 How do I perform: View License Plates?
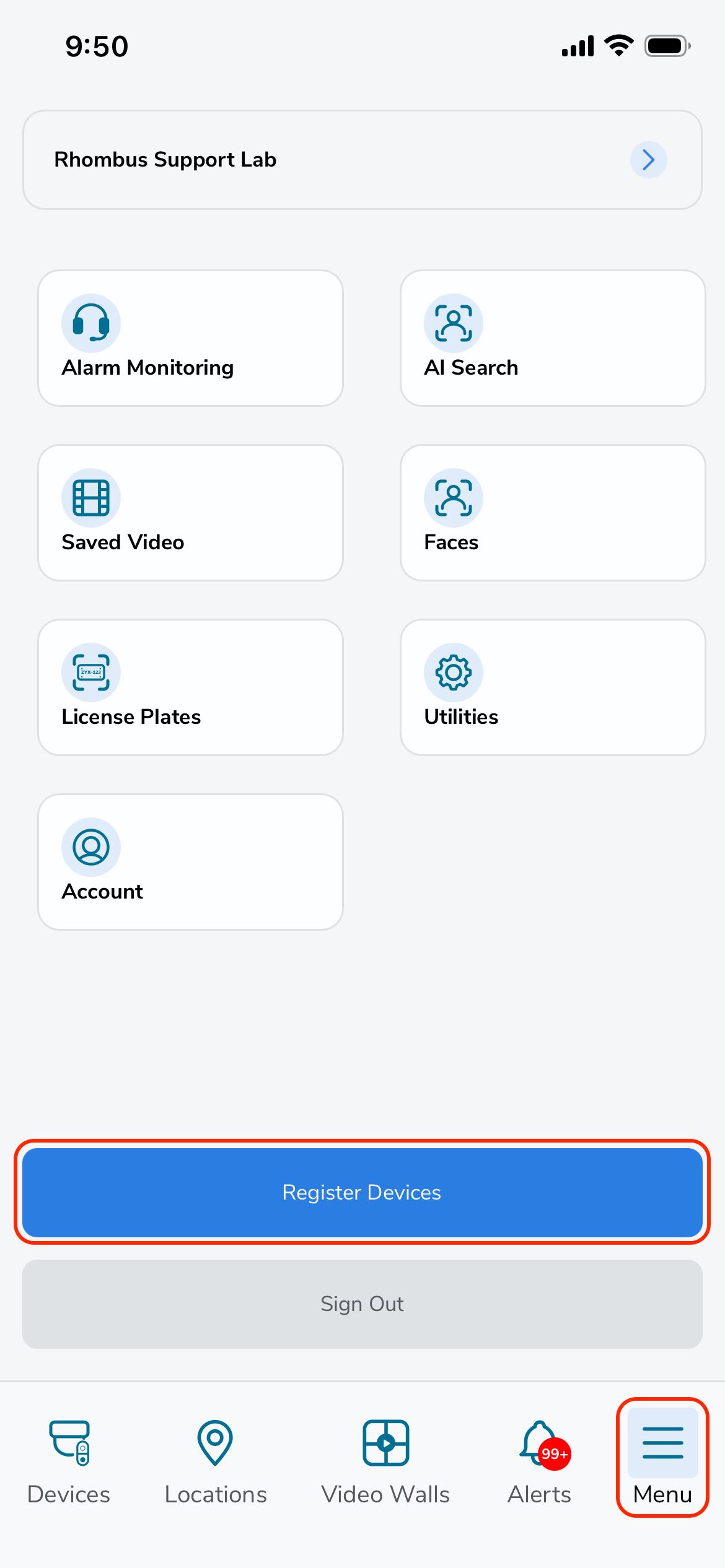[190, 687]
